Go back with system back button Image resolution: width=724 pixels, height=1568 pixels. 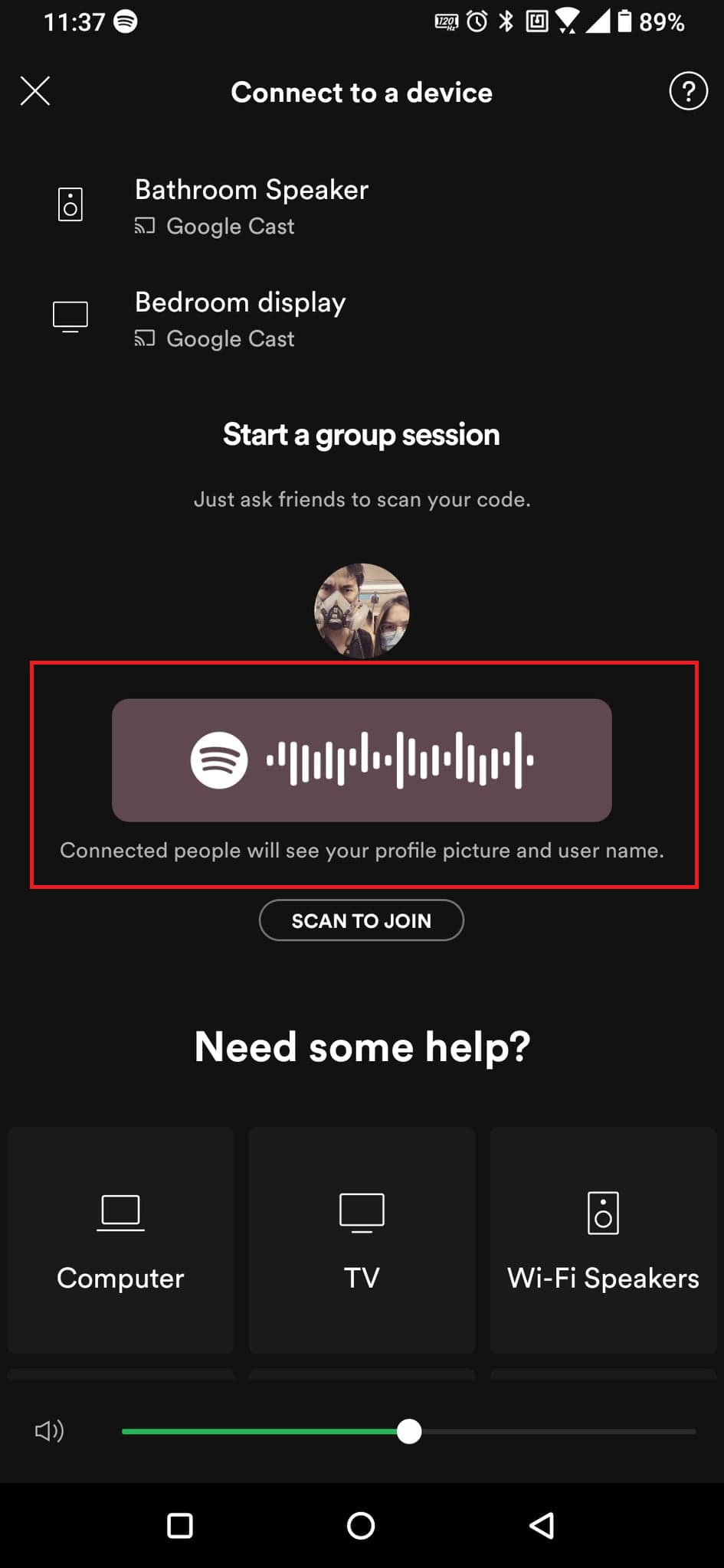[x=542, y=1525]
